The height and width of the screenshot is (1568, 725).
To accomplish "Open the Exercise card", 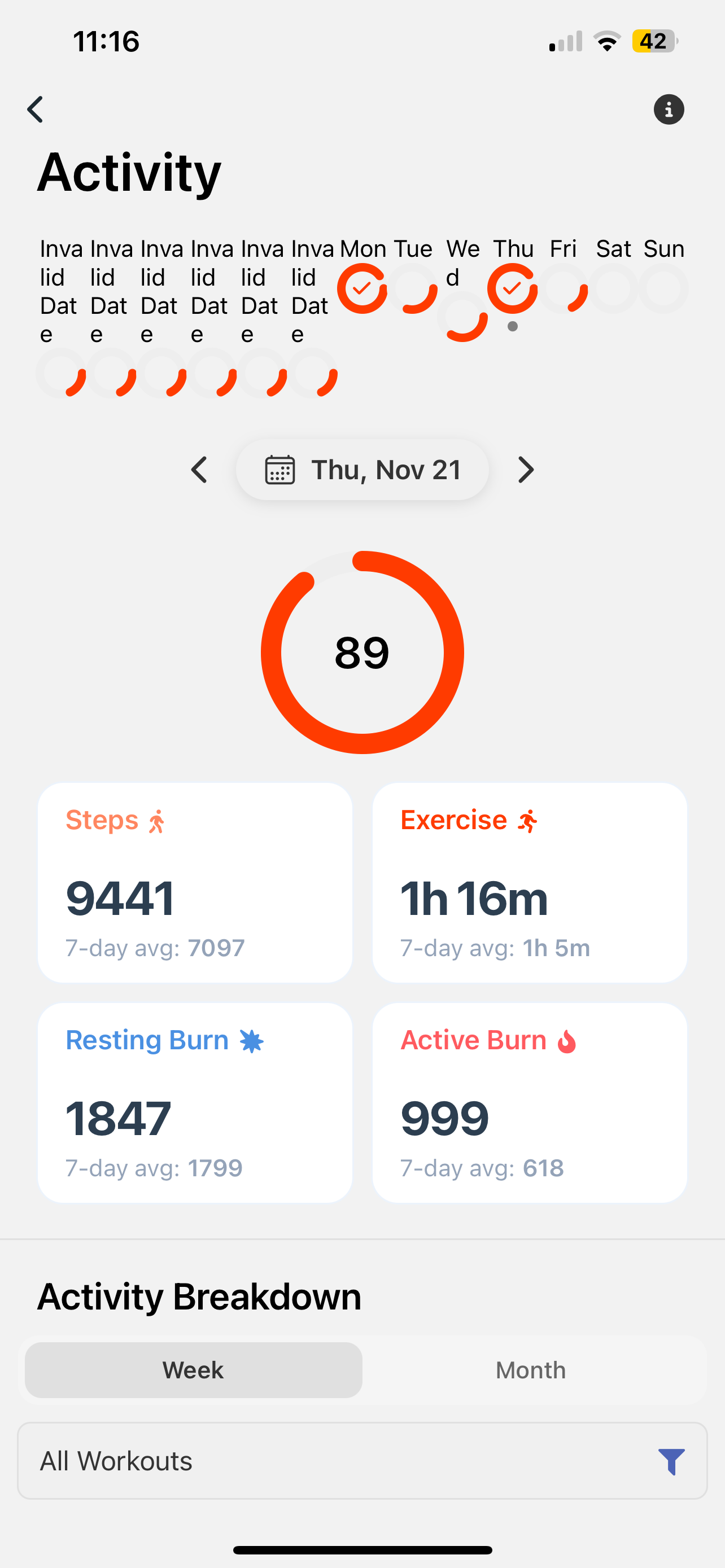I will coord(530,882).
